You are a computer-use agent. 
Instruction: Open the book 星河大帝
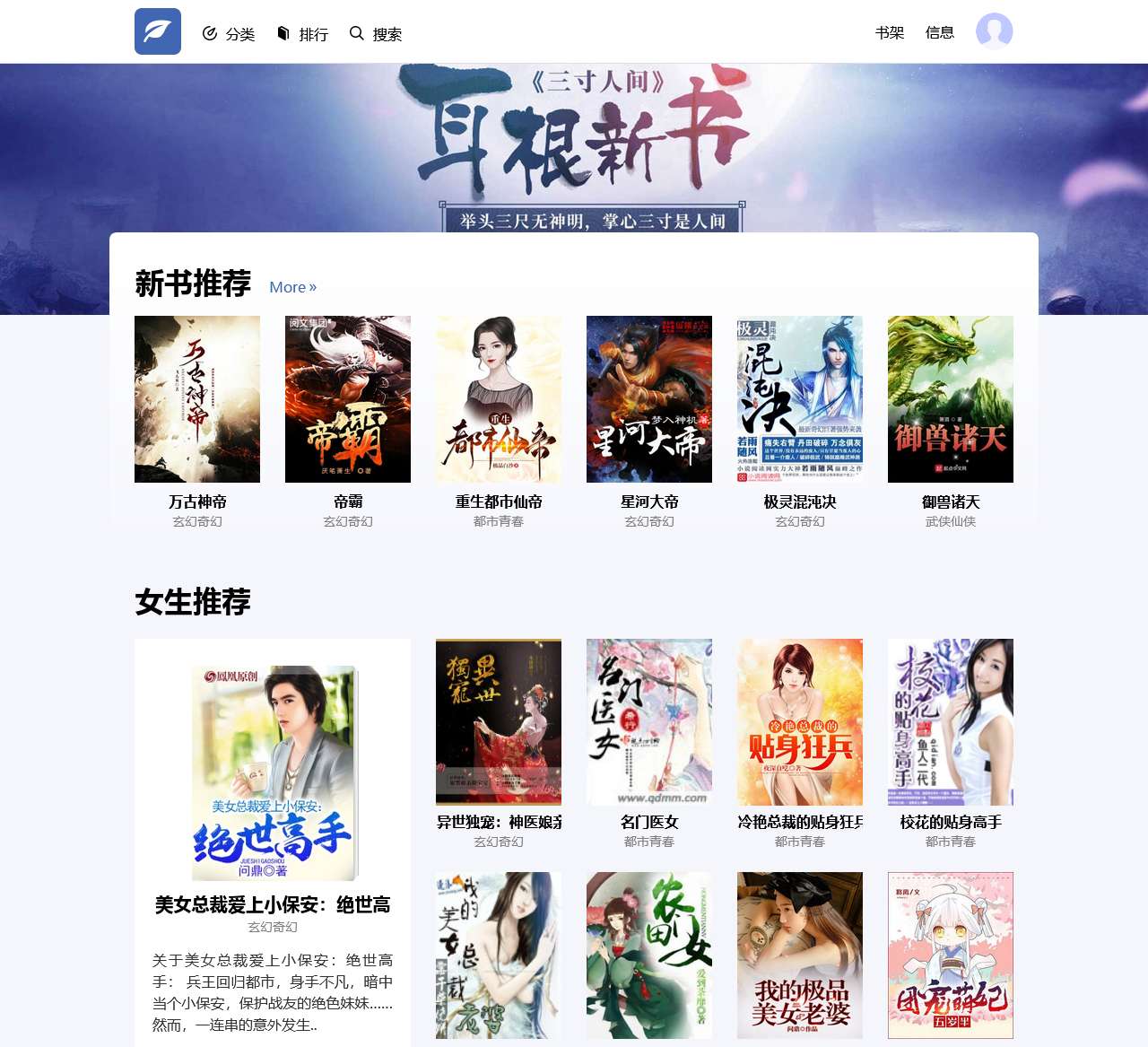(649, 399)
